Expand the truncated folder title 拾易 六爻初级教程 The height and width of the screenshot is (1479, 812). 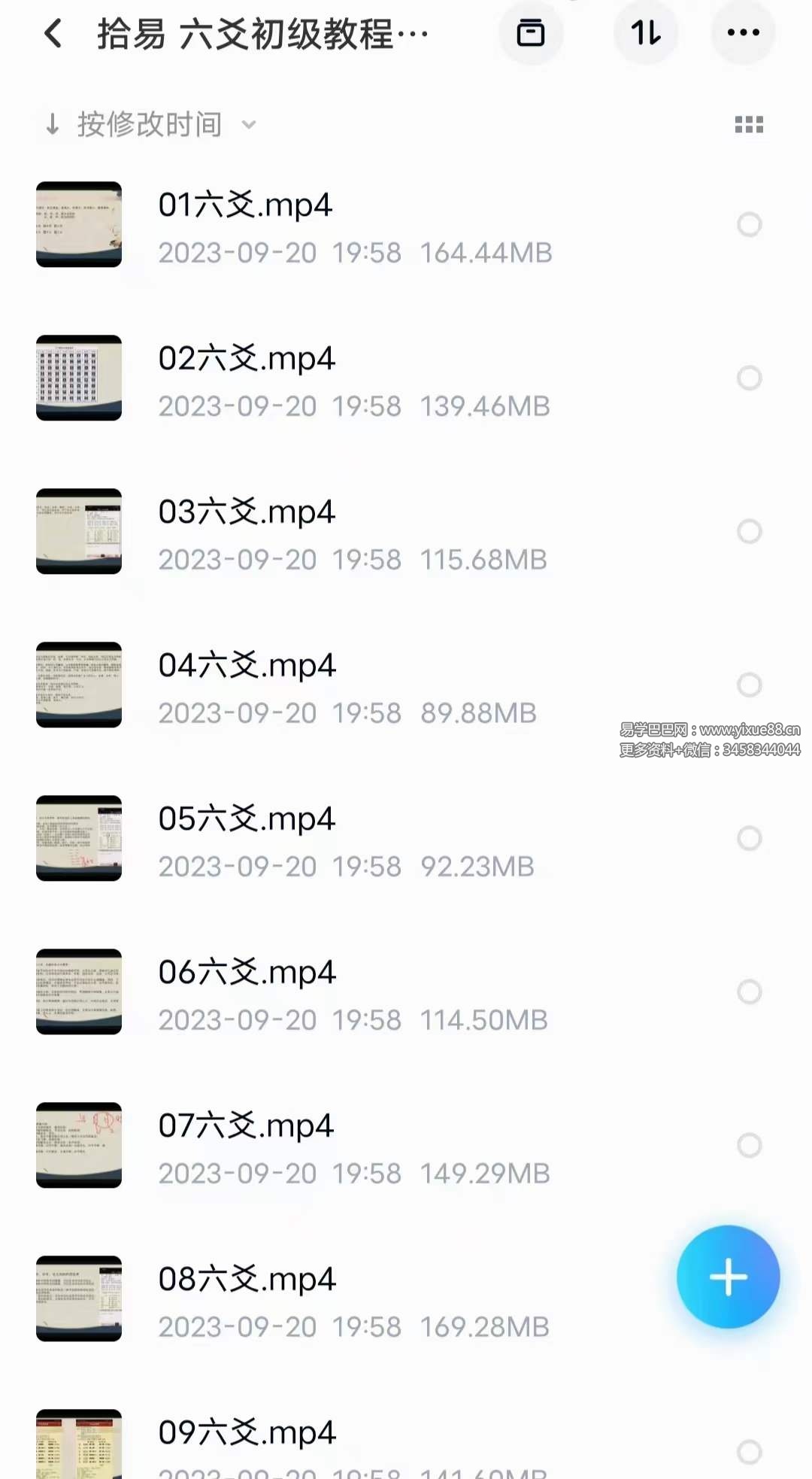click(263, 33)
